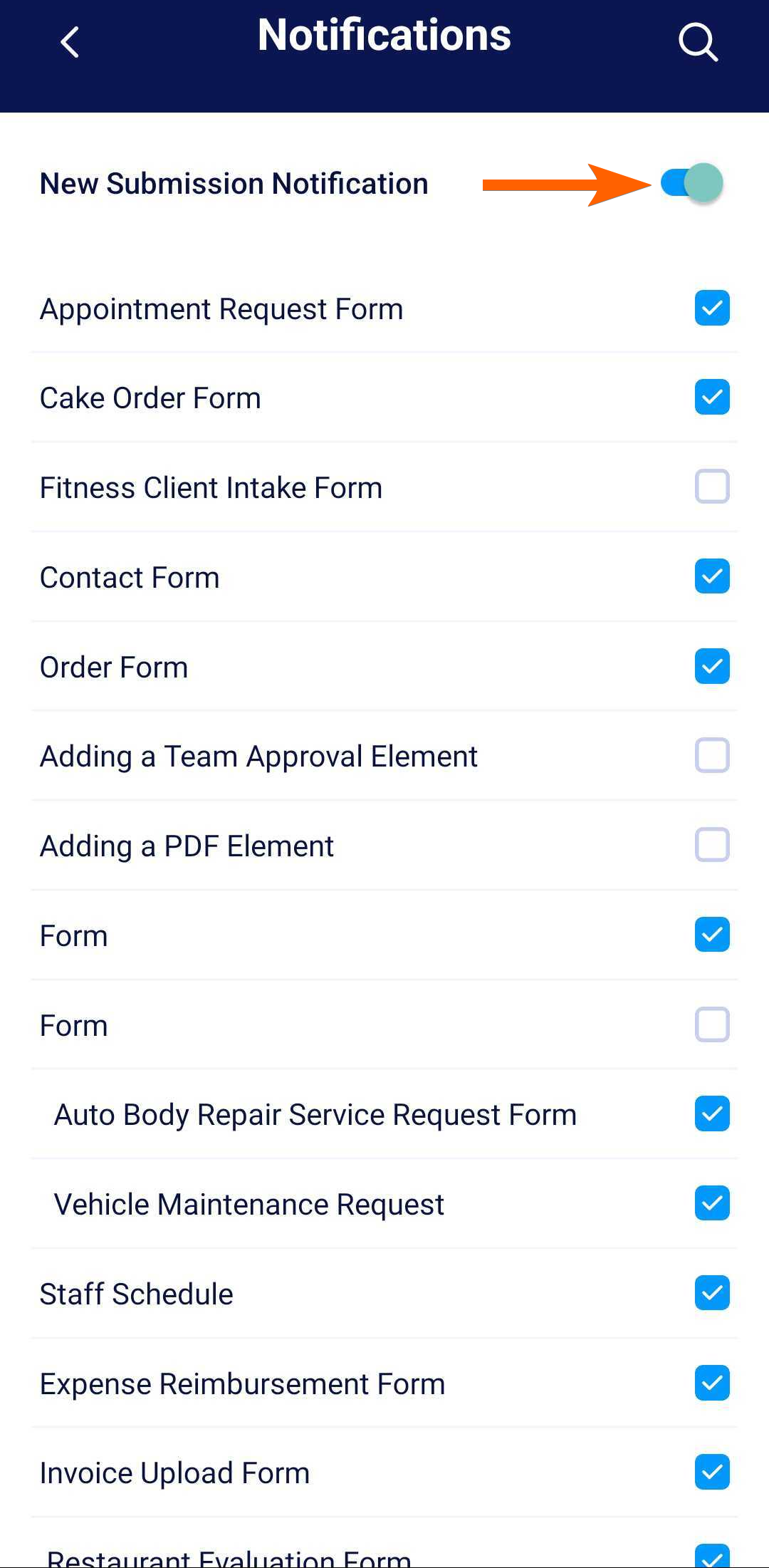
Task: Go back from Notifications screen
Action: coord(70,42)
